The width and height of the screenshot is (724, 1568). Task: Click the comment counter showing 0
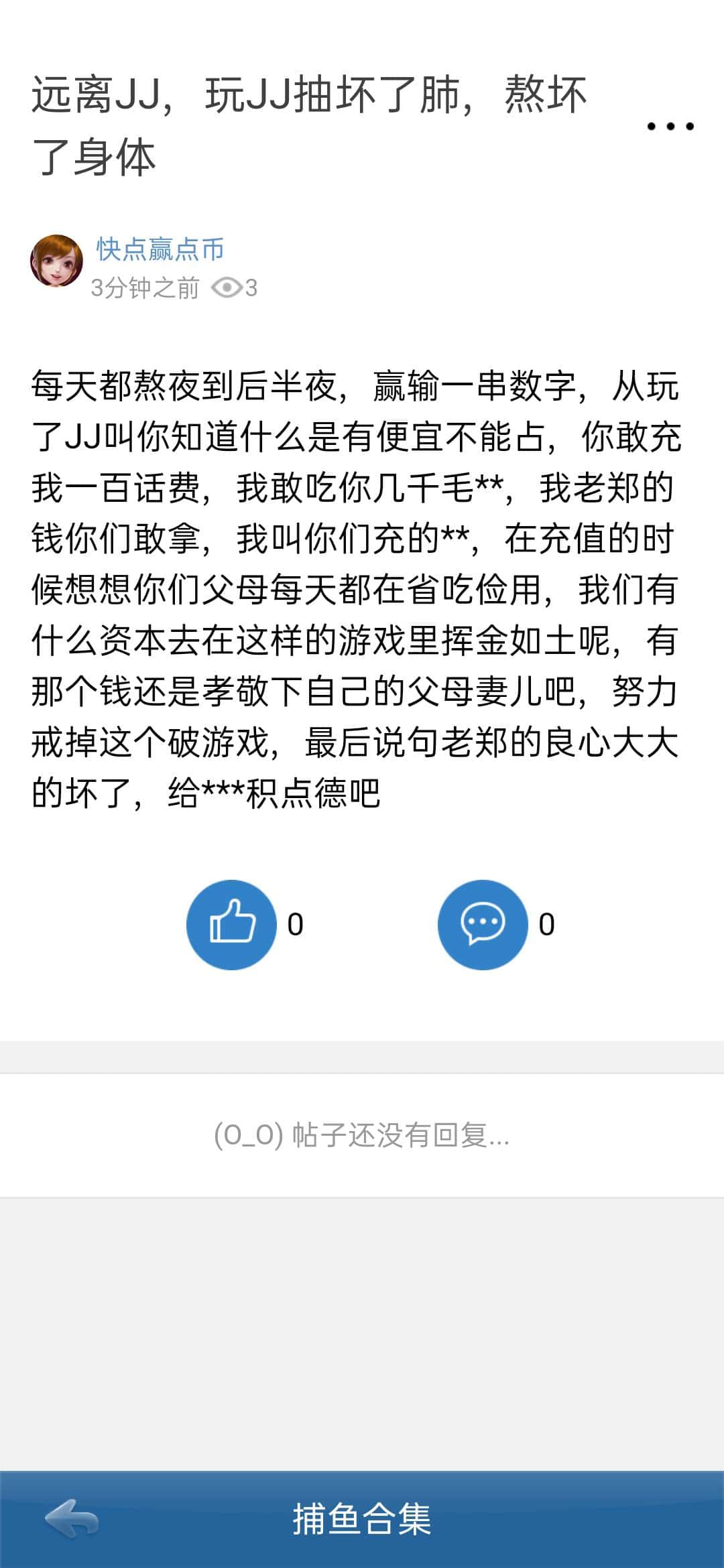(x=548, y=923)
